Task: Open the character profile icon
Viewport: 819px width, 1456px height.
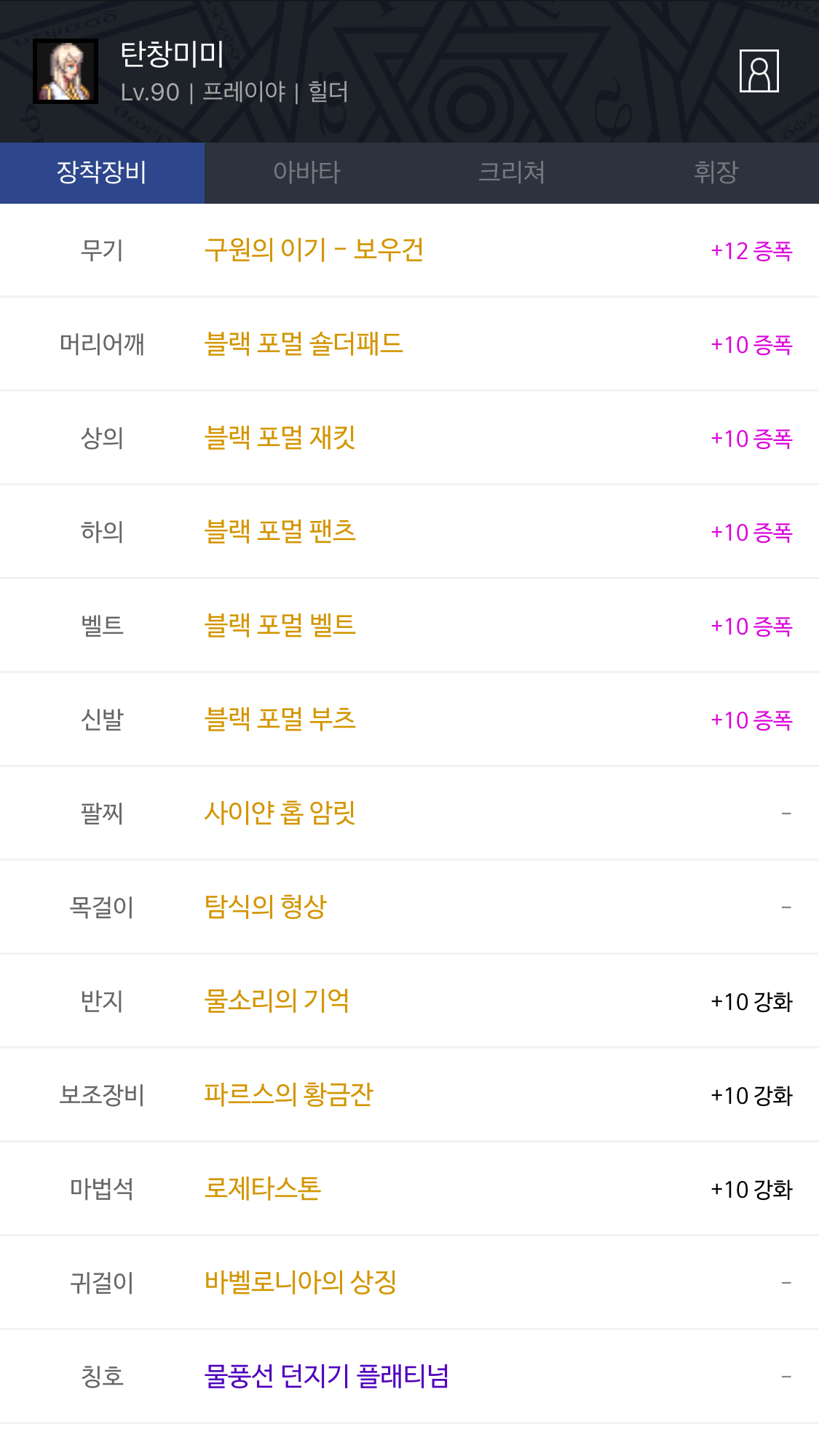Action: pyautogui.click(x=759, y=71)
